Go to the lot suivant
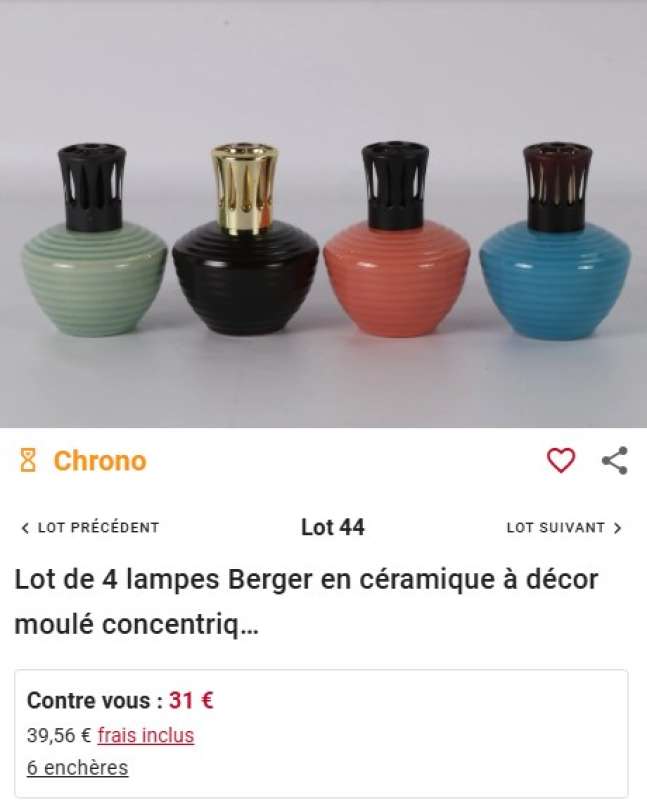The width and height of the screenshot is (647, 800). 564,527
